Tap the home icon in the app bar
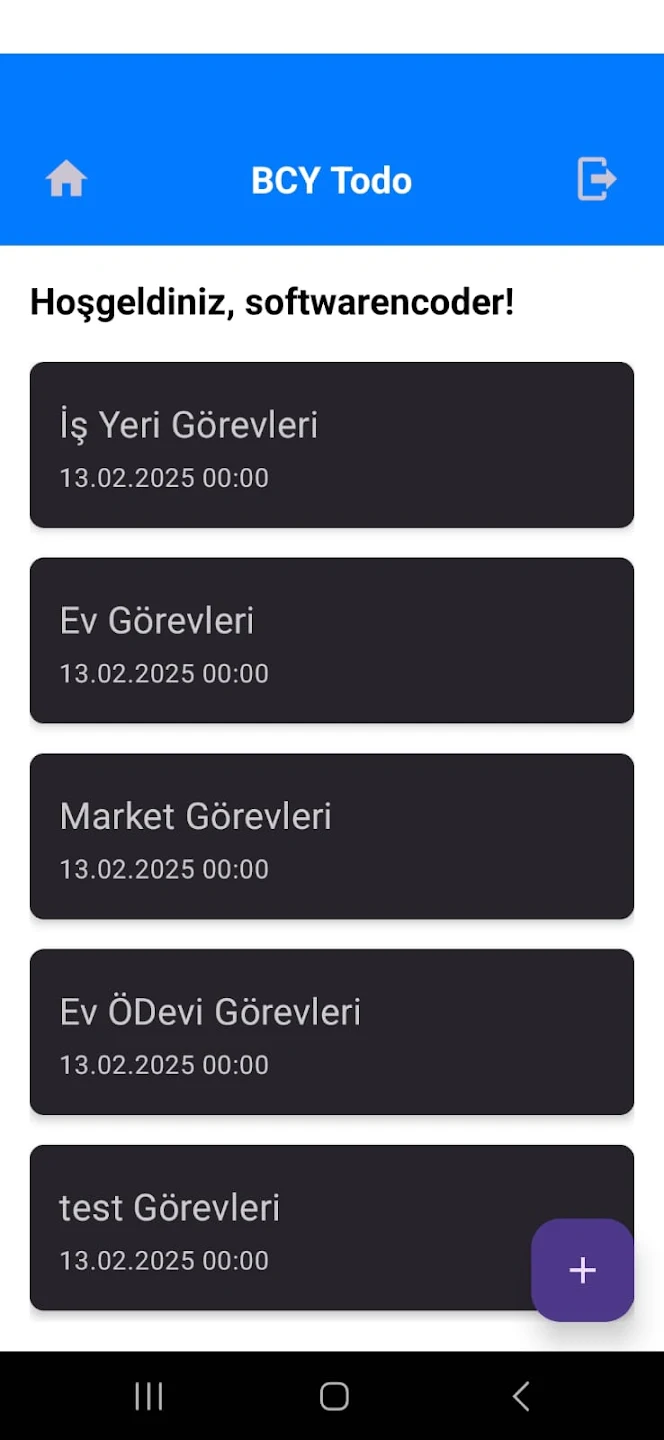Screen dimensions: 664x1440 coord(67,180)
